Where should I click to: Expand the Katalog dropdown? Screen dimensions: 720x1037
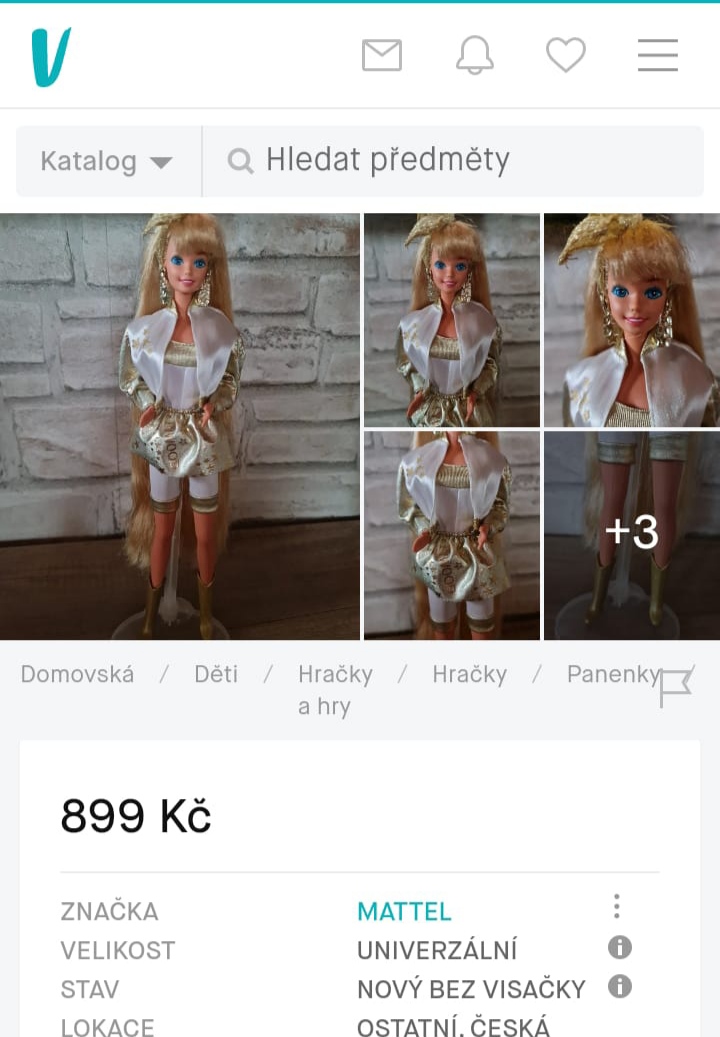point(107,161)
